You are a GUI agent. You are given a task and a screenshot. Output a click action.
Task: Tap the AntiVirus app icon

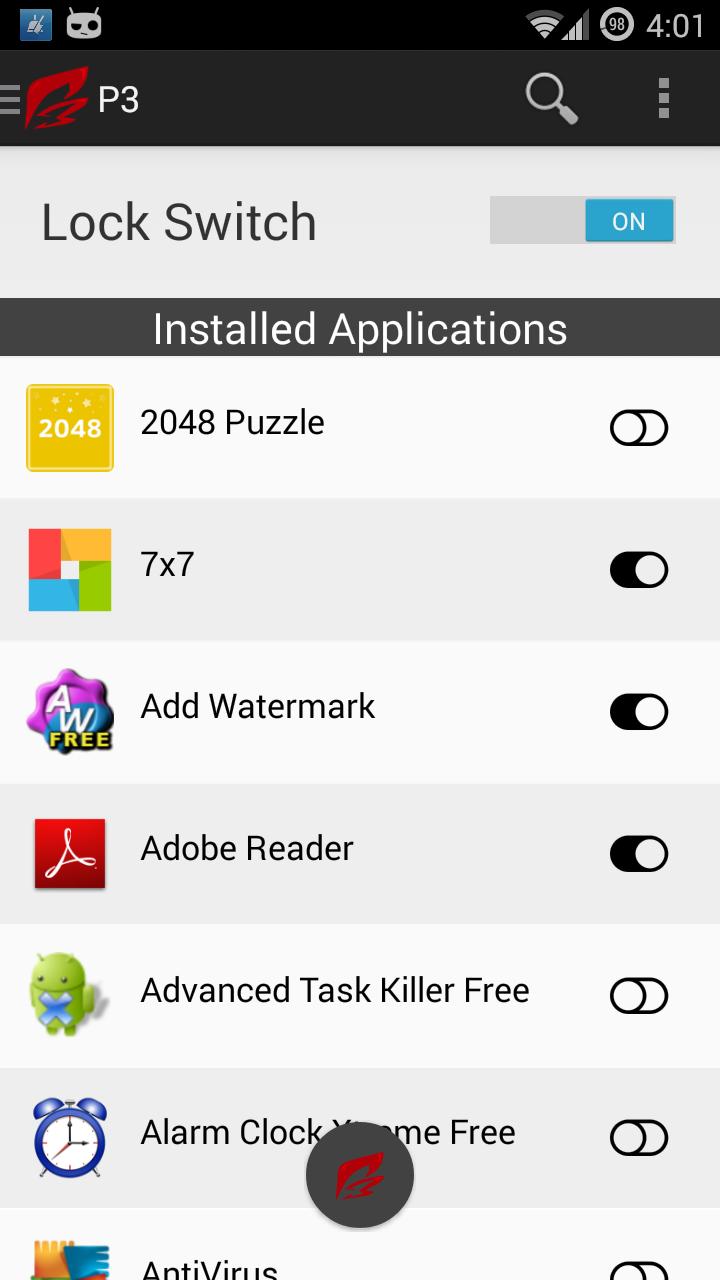point(69,1265)
